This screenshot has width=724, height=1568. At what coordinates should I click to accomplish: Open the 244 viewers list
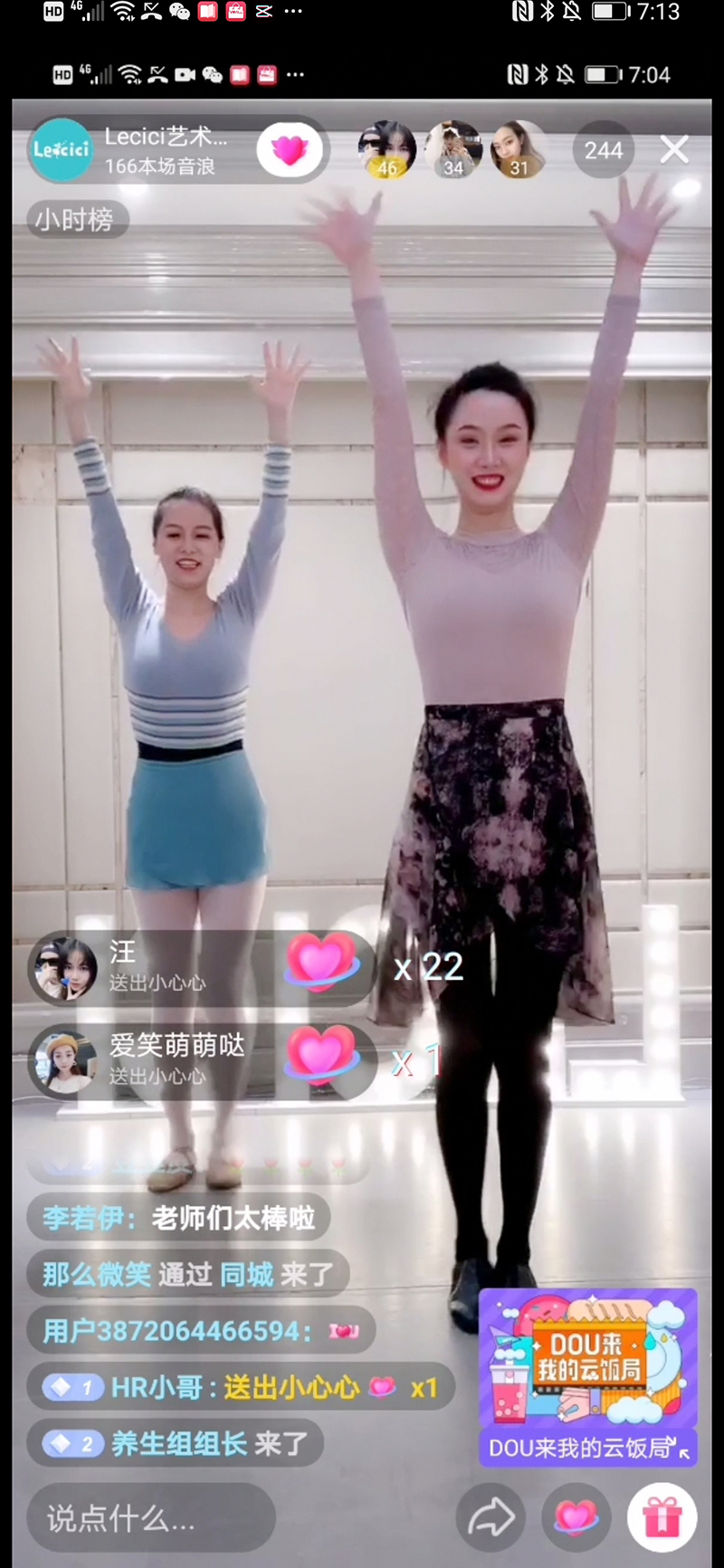(603, 149)
